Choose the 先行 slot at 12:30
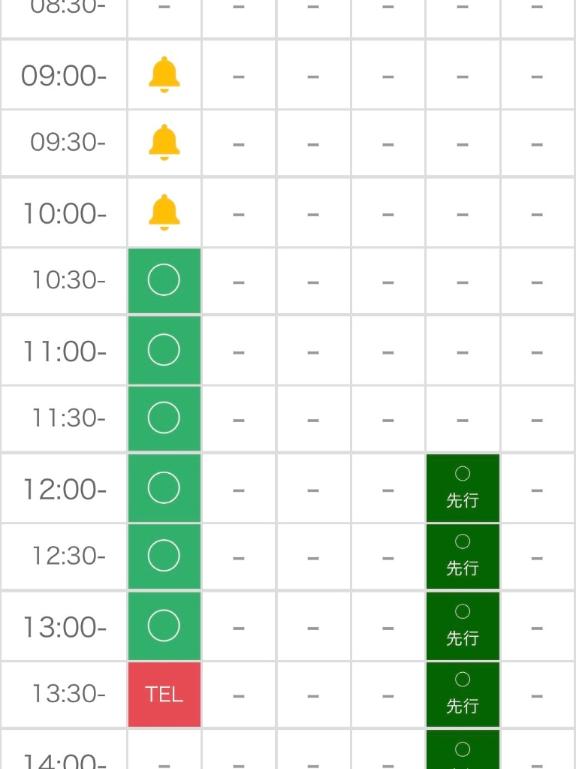This screenshot has width=576, height=769. (x=463, y=556)
